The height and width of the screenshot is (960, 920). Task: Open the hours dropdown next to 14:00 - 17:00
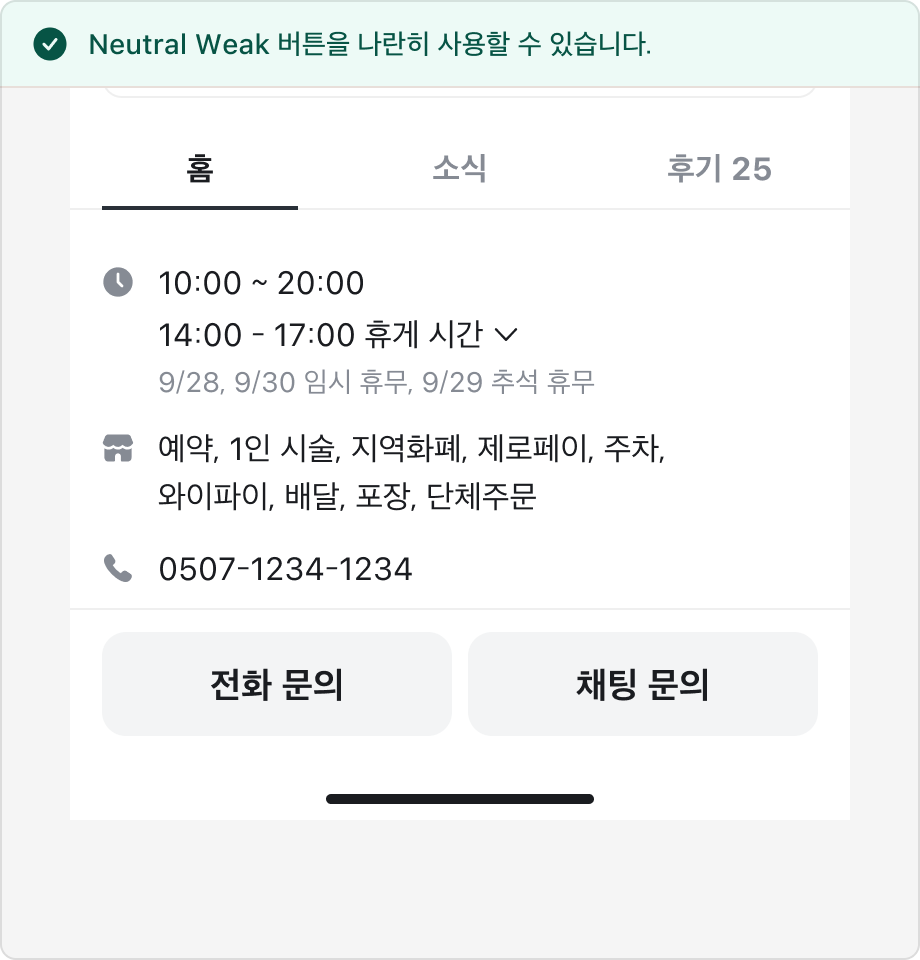506,335
